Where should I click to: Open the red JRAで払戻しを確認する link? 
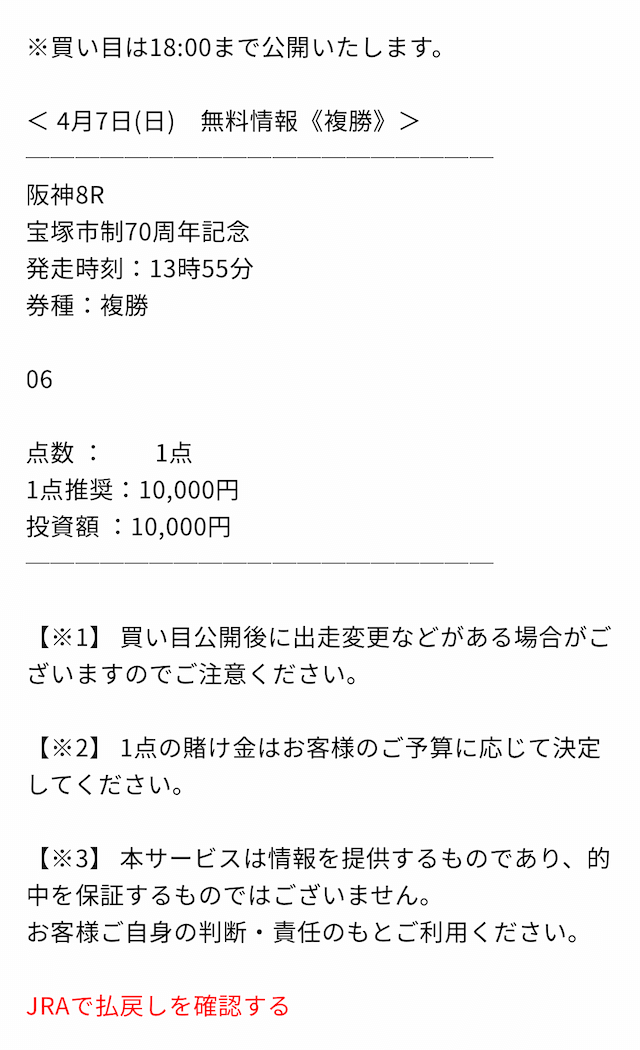[x=158, y=1006]
